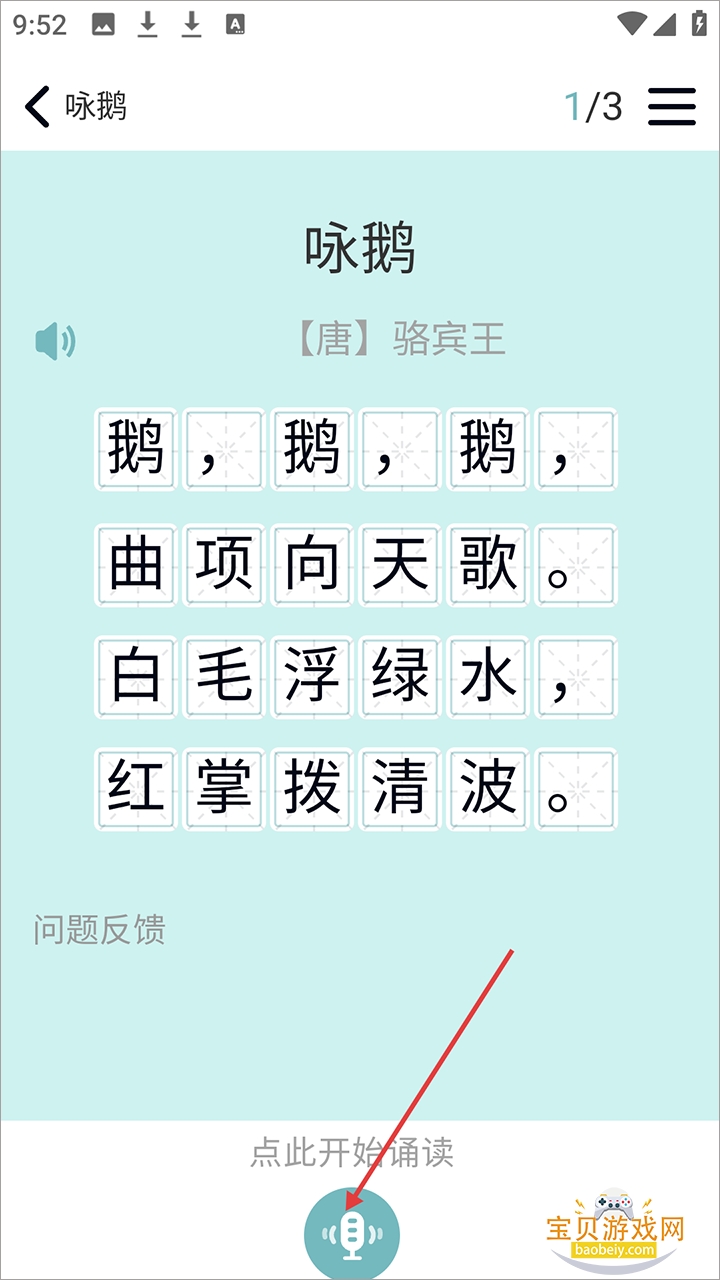Play the poem audio with the speaker icon

pos(55,342)
